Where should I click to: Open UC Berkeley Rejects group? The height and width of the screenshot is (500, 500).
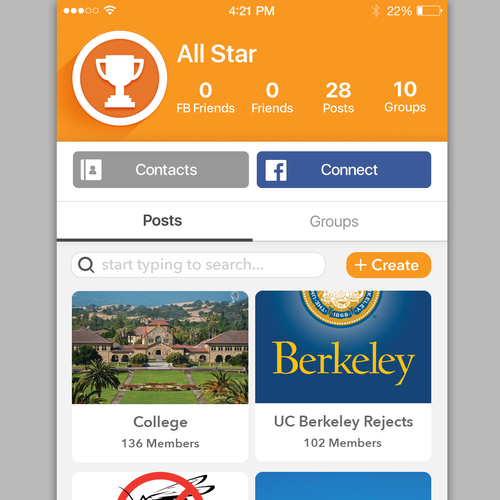pos(343,376)
